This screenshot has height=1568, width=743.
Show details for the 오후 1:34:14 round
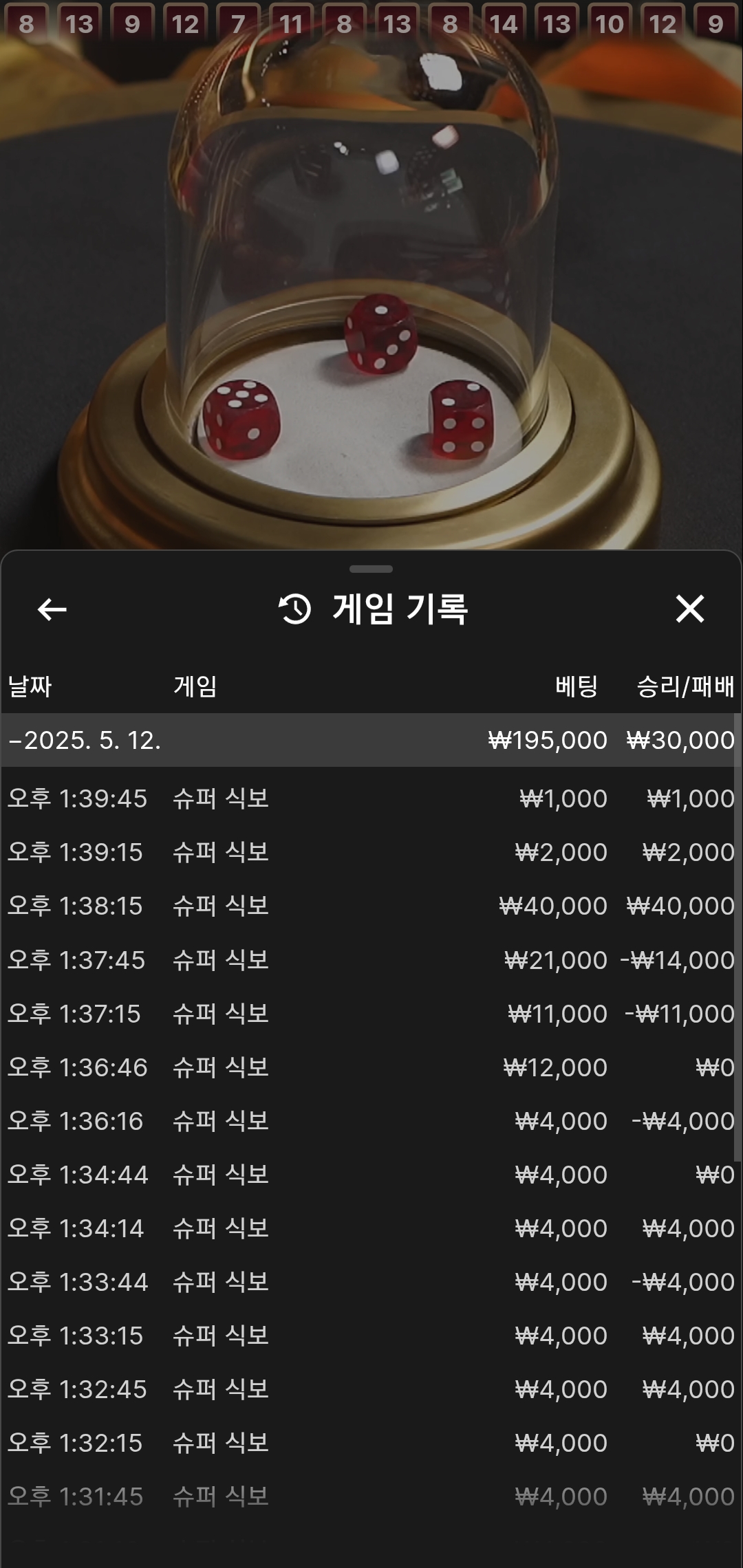(370, 1228)
